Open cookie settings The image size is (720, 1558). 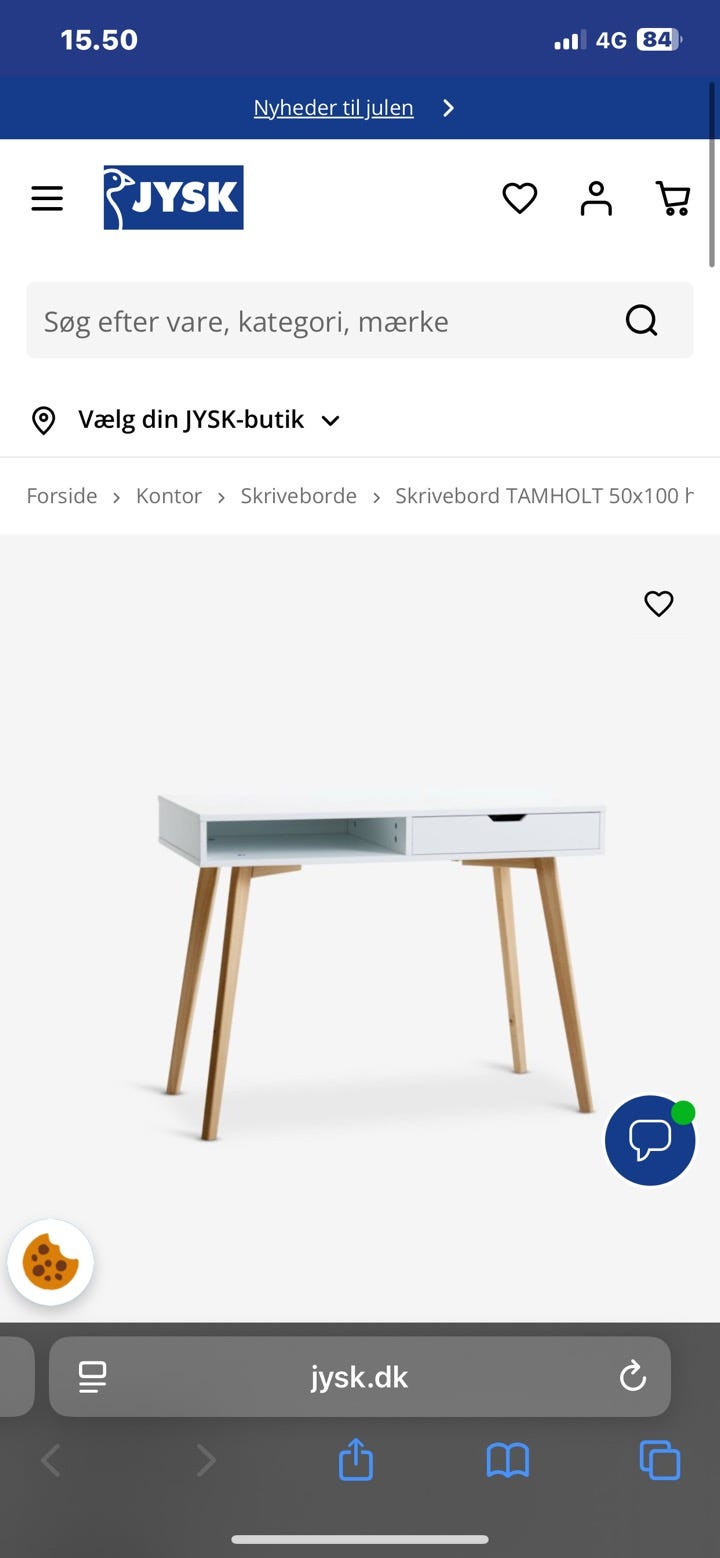click(51, 1262)
